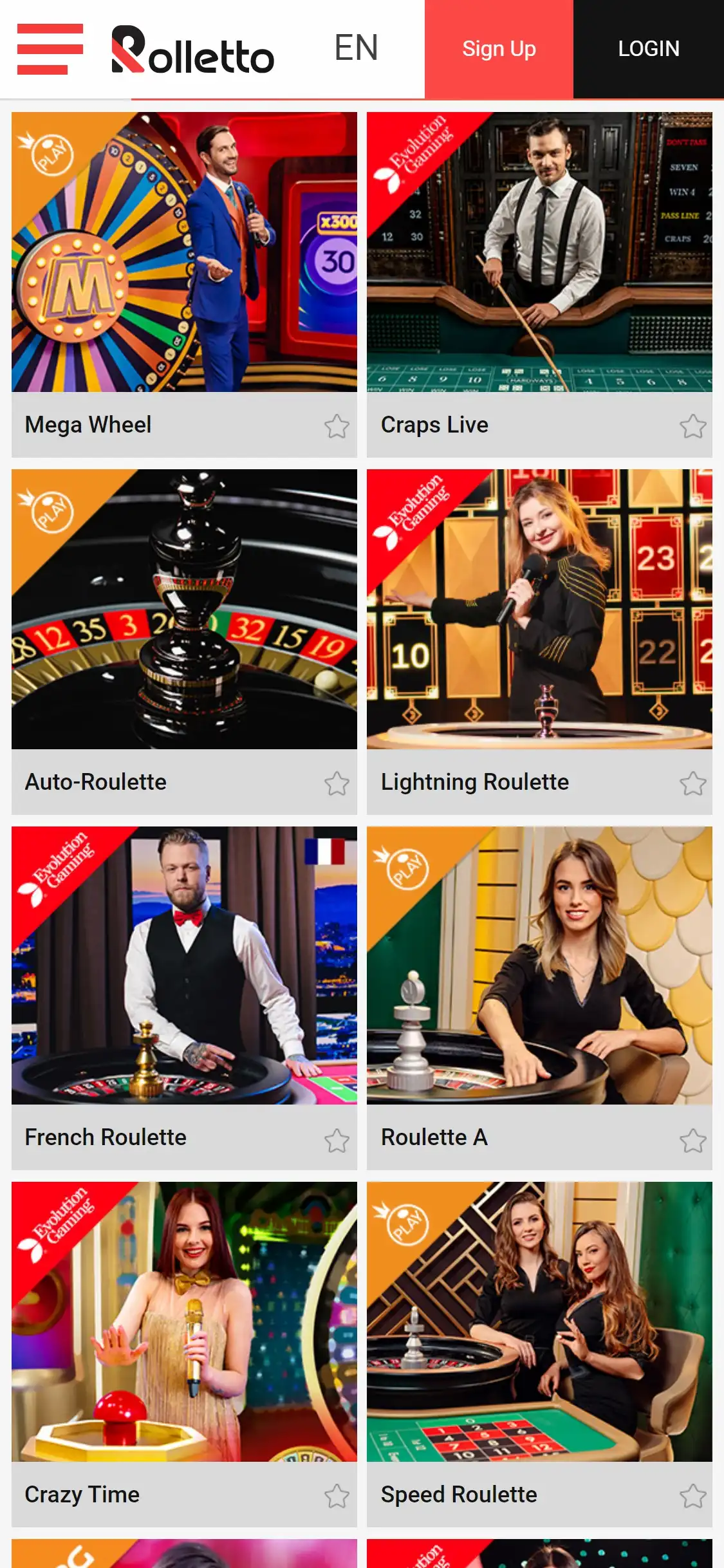Image resolution: width=724 pixels, height=1568 pixels.
Task: Tap the Sign Up button
Action: (x=499, y=49)
